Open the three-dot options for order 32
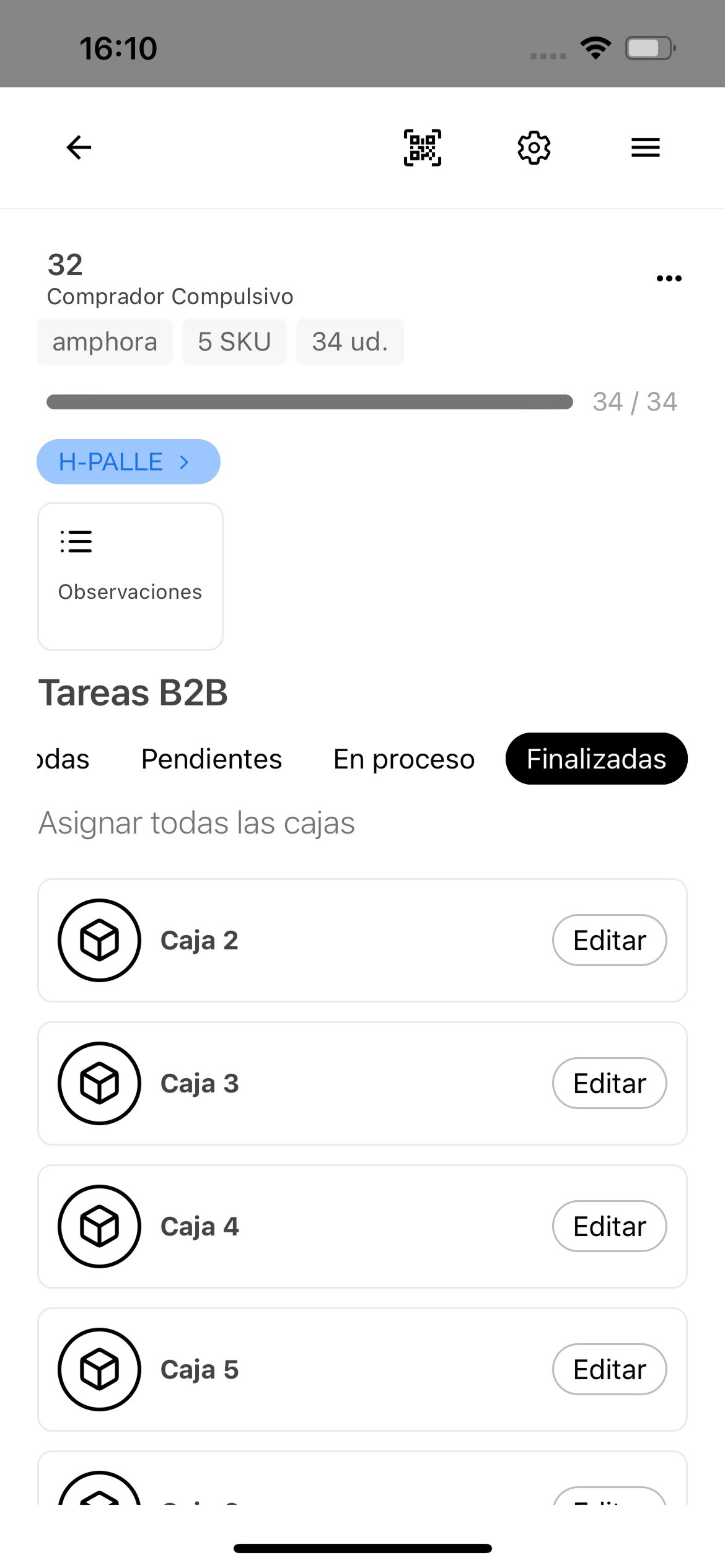Screen dimensions: 725x1568 tap(669, 279)
